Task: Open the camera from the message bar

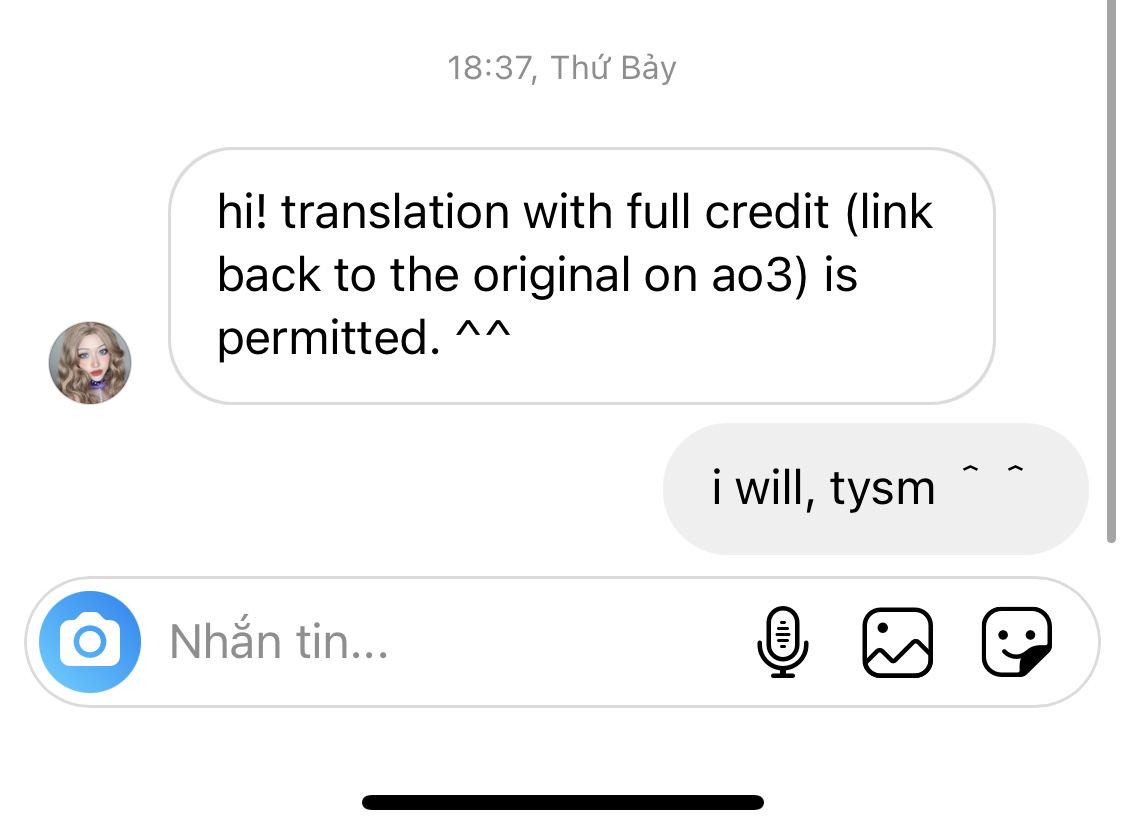Action: 90,642
